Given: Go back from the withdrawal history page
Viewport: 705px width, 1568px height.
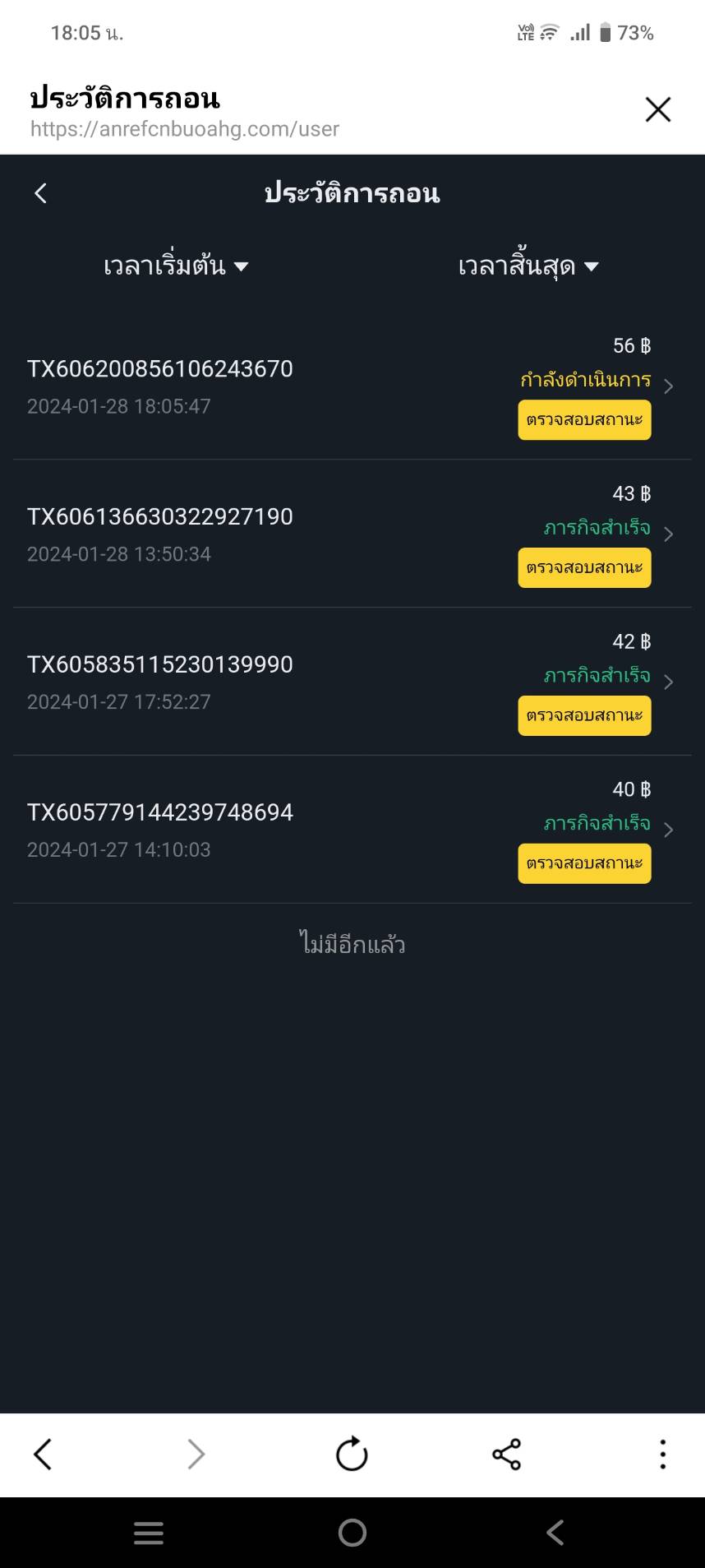Looking at the screenshot, I should [40, 193].
